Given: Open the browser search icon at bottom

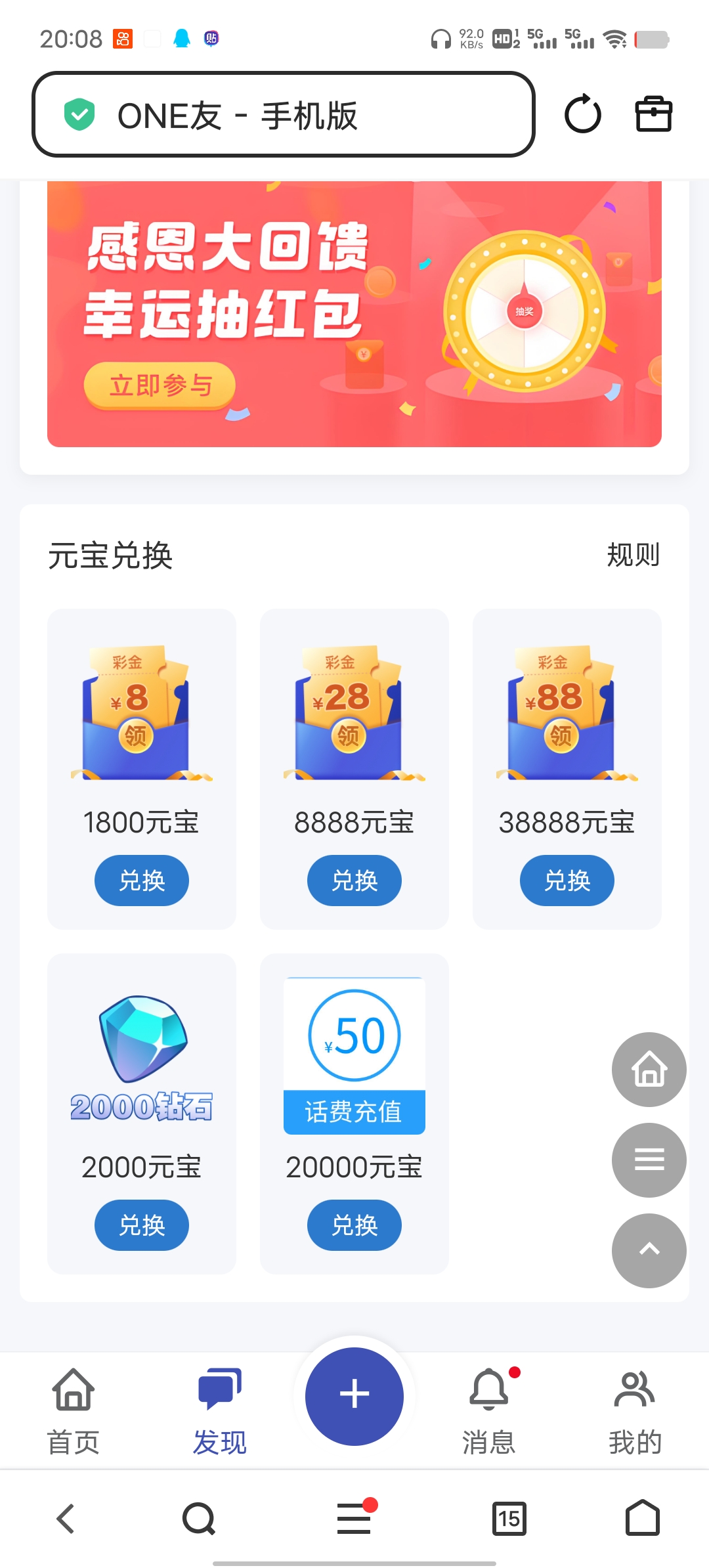Looking at the screenshot, I should click(x=198, y=1519).
